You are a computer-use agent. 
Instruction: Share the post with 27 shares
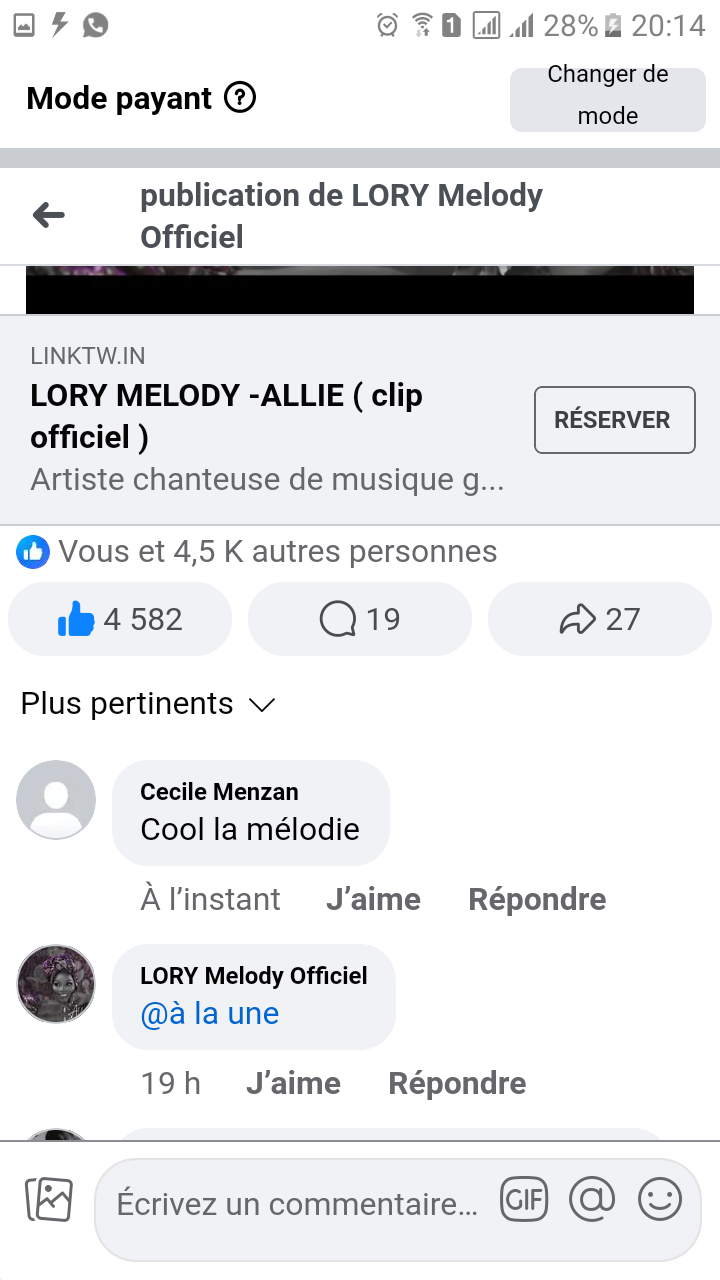pos(599,619)
